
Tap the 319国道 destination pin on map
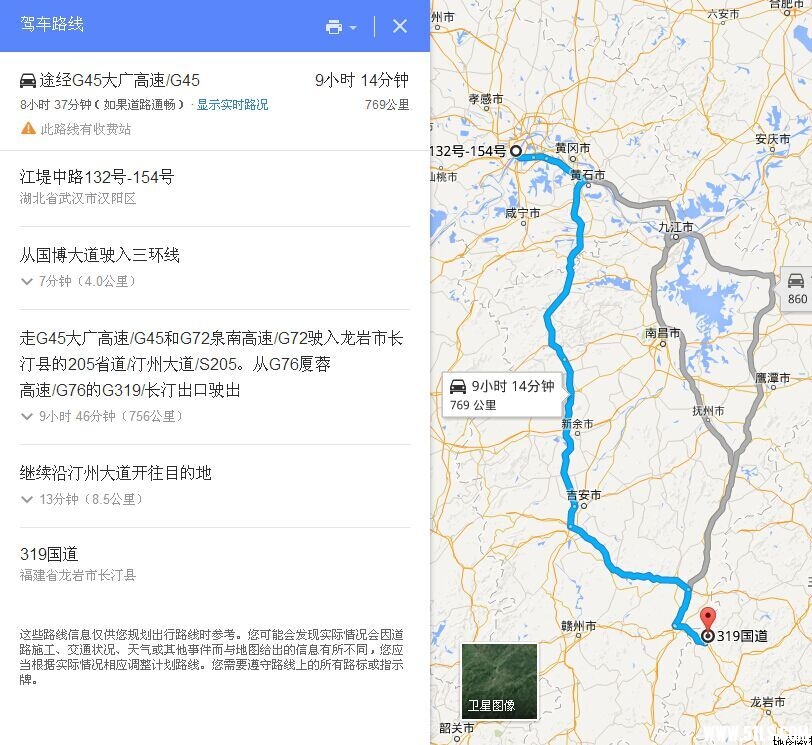coord(708,619)
